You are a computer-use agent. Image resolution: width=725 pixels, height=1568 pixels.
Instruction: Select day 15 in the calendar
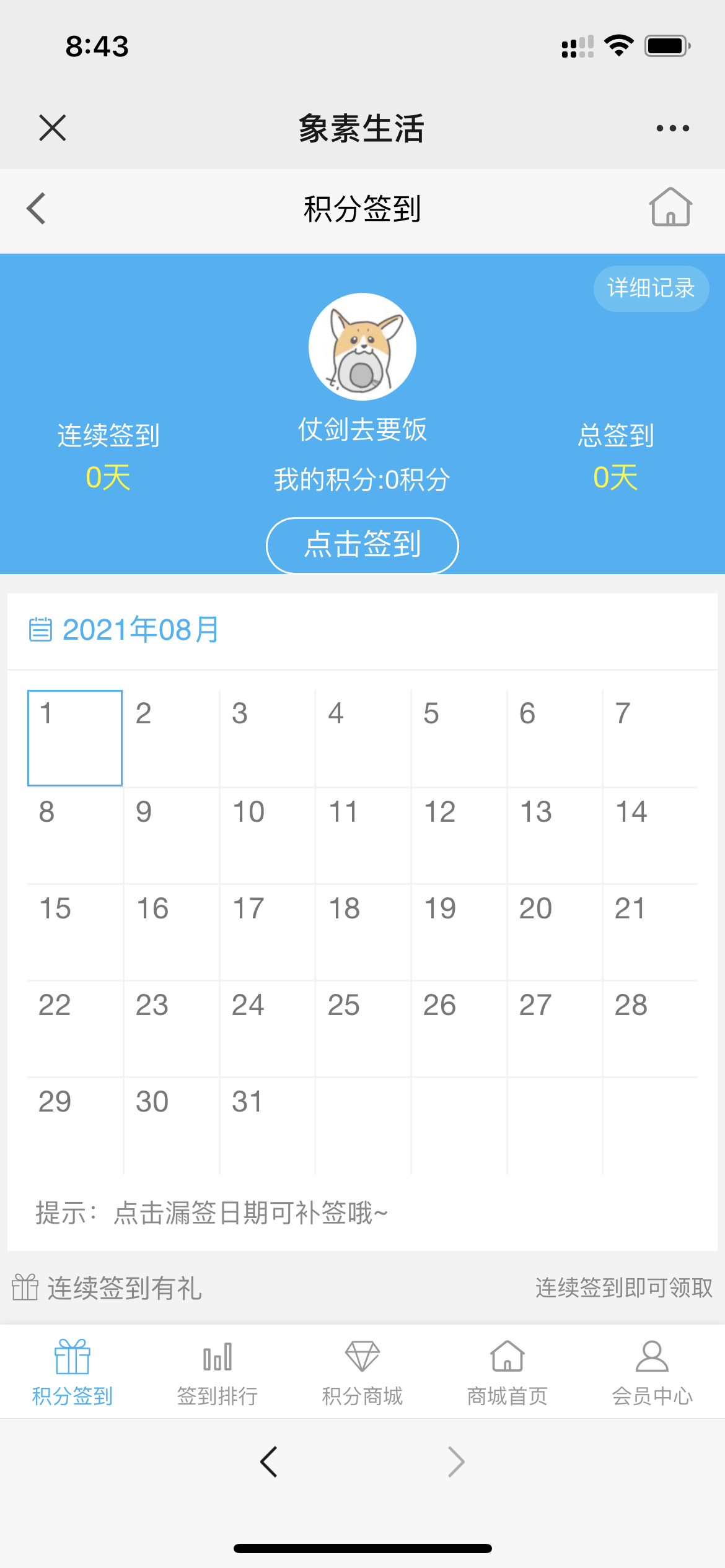pyautogui.click(x=75, y=932)
